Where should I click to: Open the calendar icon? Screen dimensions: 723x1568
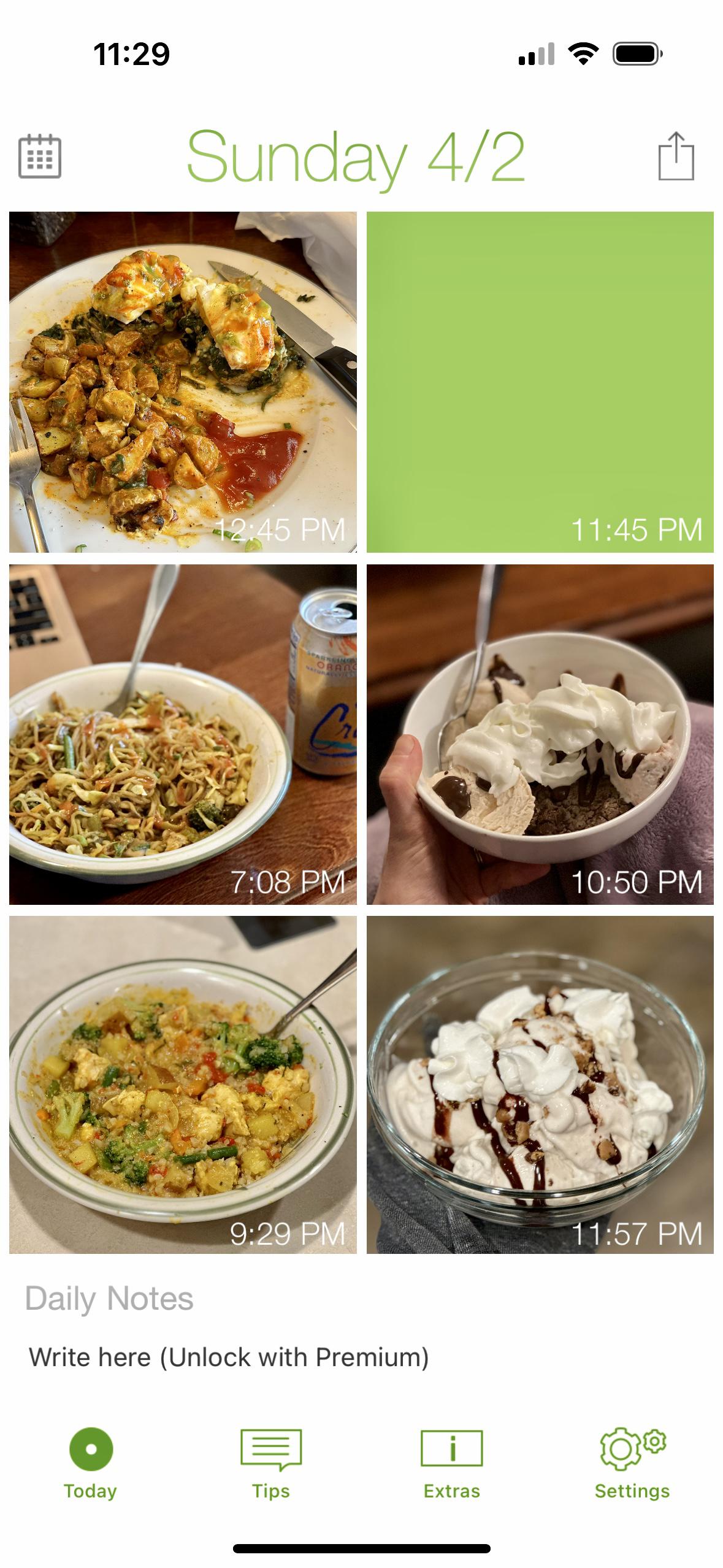(x=40, y=156)
